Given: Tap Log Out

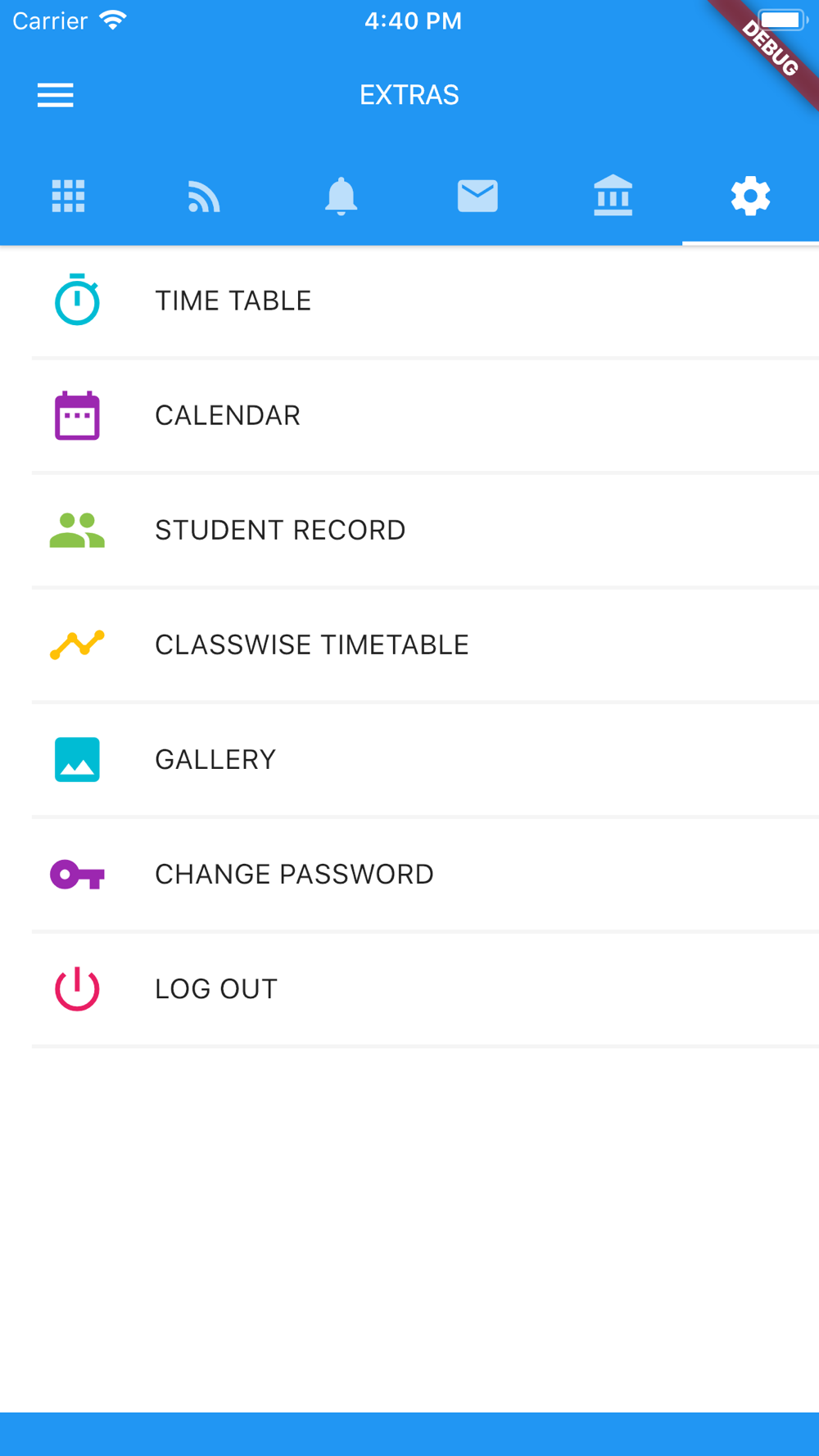Looking at the screenshot, I should (409, 989).
